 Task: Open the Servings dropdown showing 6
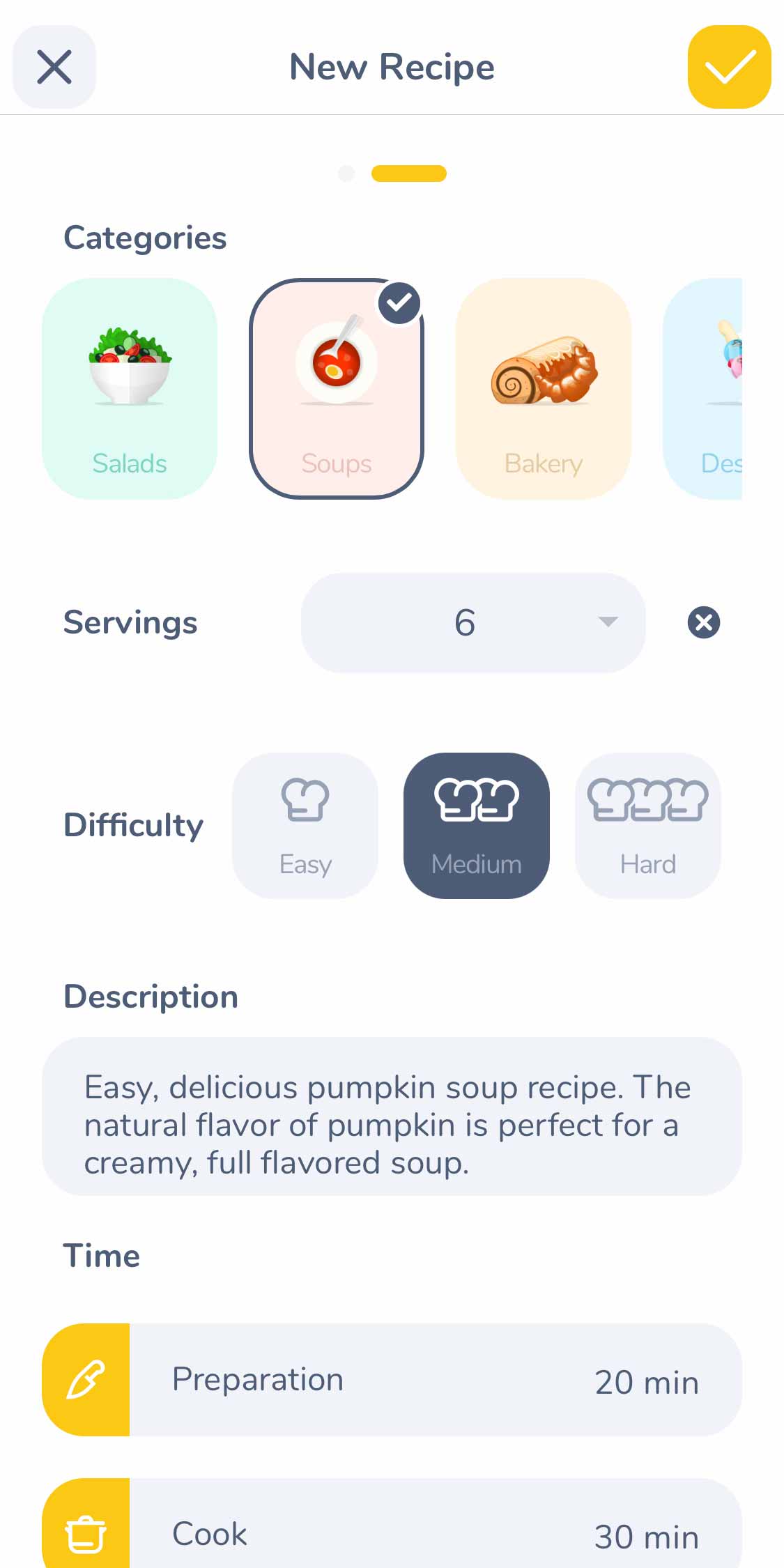click(x=473, y=622)
